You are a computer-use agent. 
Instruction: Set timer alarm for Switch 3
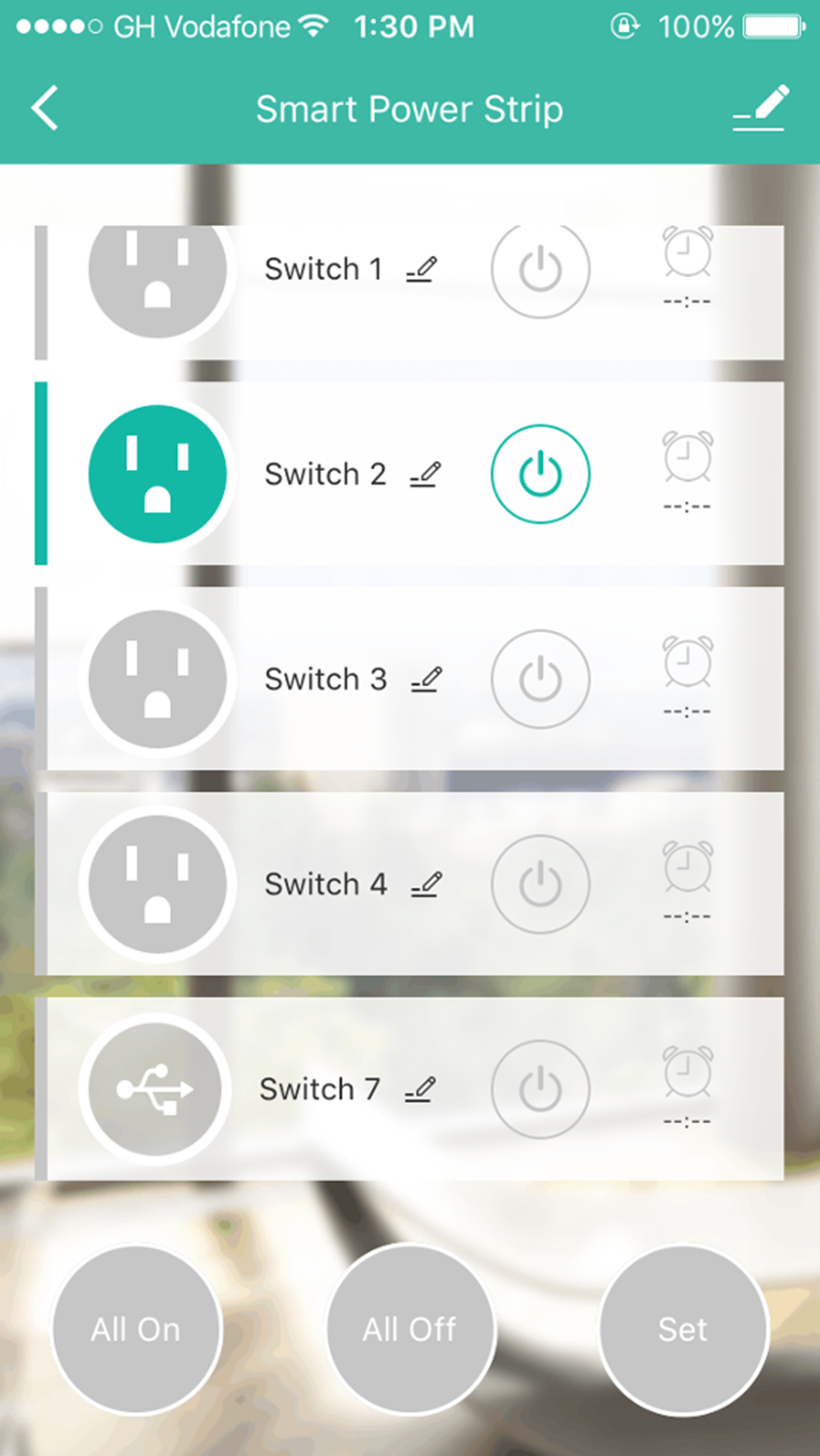pyautogui.click(x=687, y=674)
